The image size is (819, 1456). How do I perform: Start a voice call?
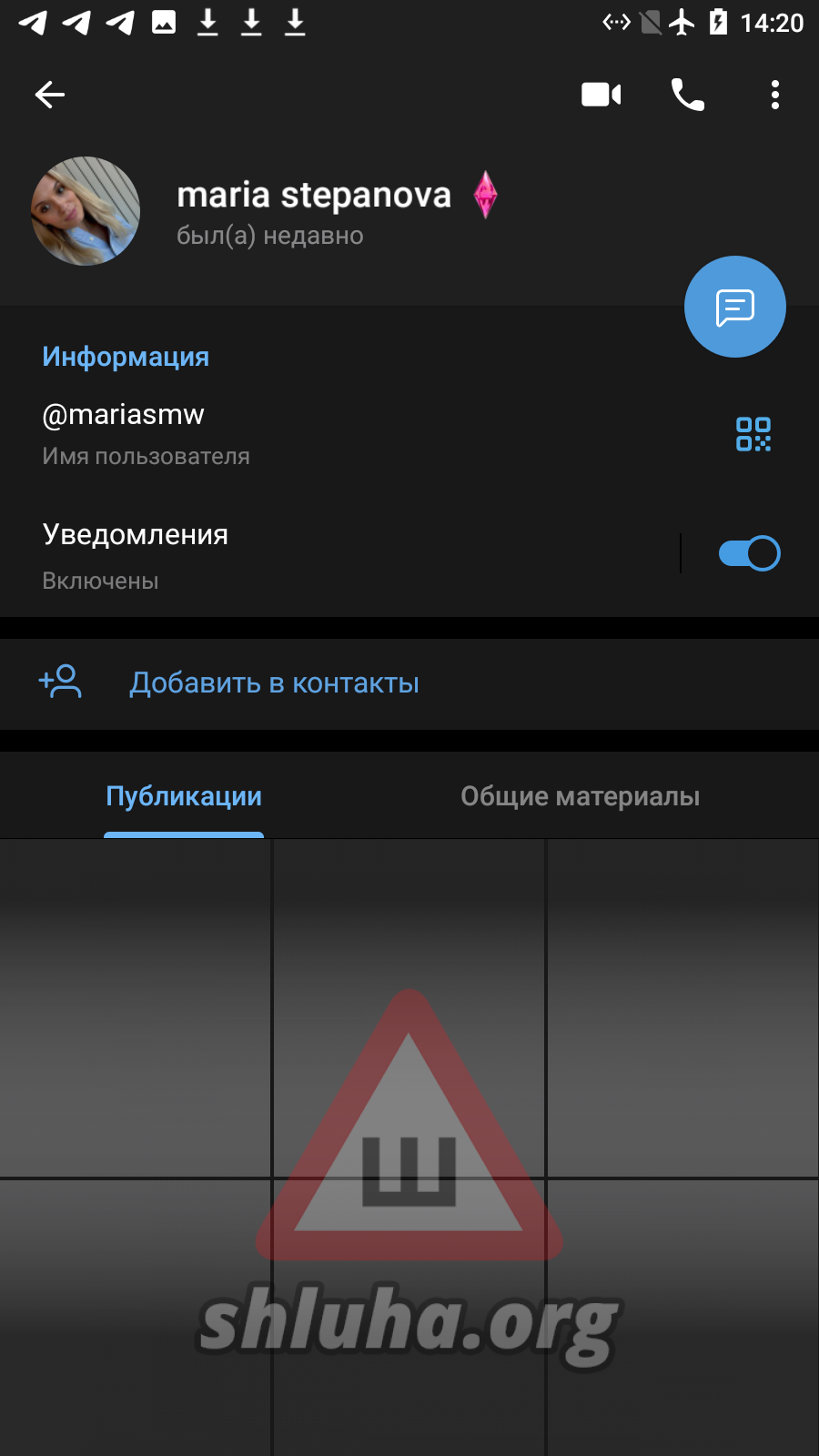(687, 95)
